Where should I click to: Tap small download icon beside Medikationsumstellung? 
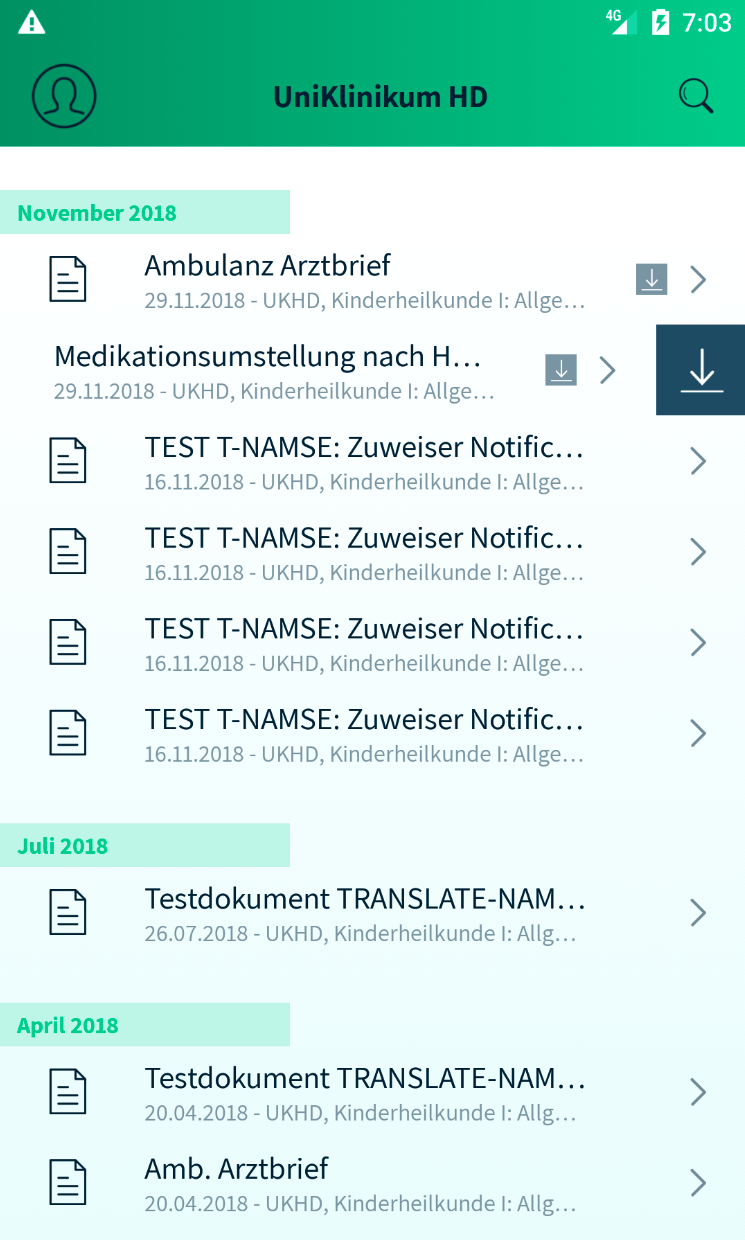[x=561, y=370]
